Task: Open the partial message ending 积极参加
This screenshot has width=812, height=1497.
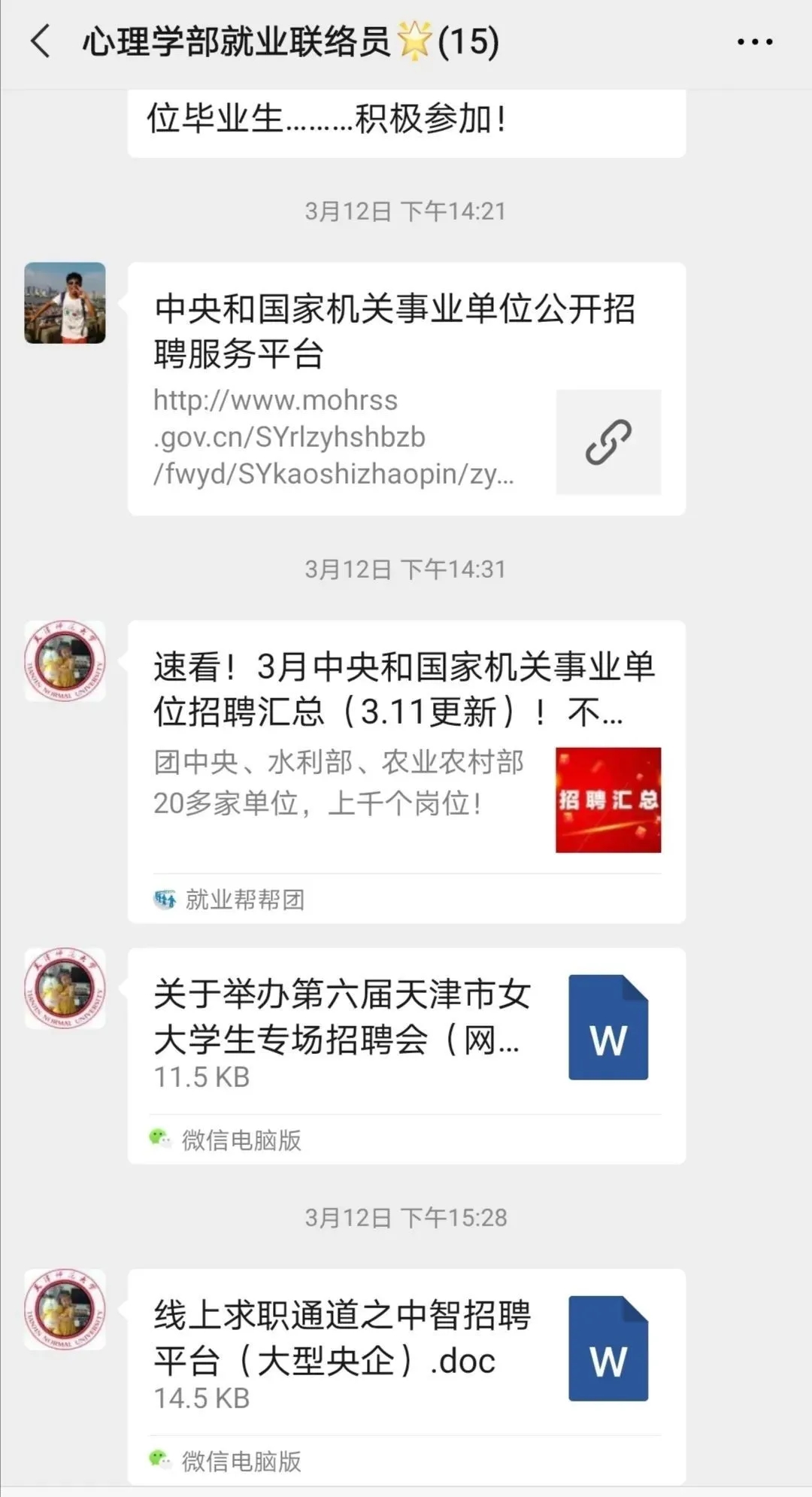Action: tap(406, 120)
